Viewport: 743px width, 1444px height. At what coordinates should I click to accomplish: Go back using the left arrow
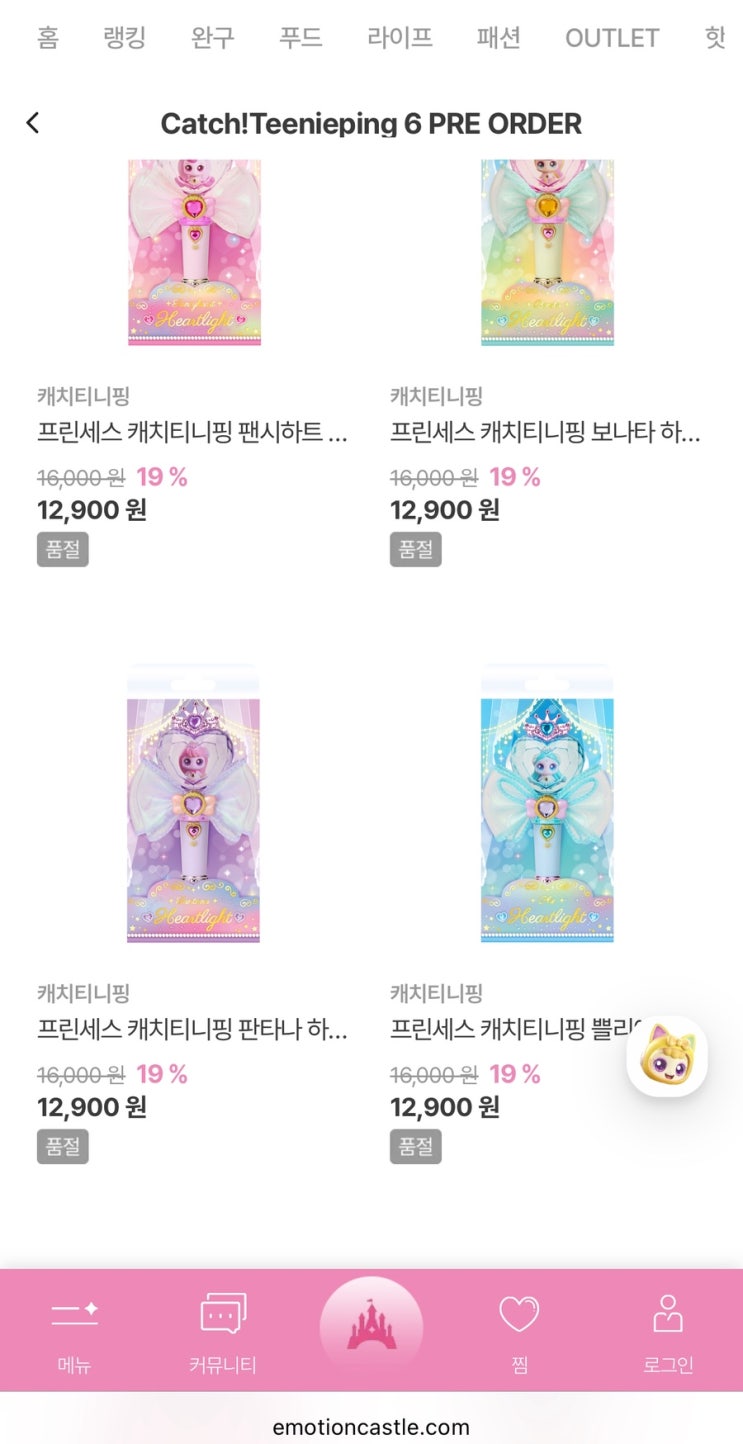point(33,122)
